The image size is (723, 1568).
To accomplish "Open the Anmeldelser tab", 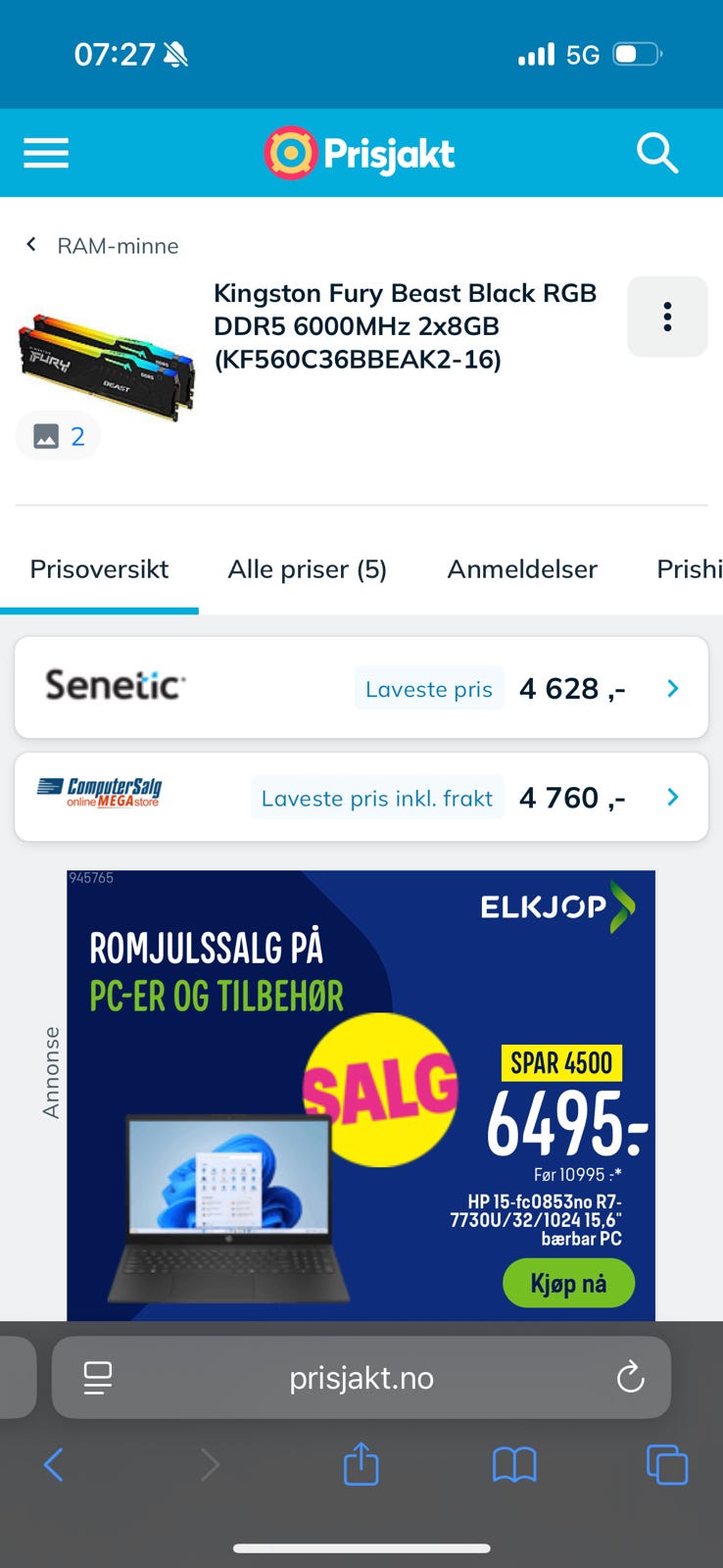I will 521,568.
